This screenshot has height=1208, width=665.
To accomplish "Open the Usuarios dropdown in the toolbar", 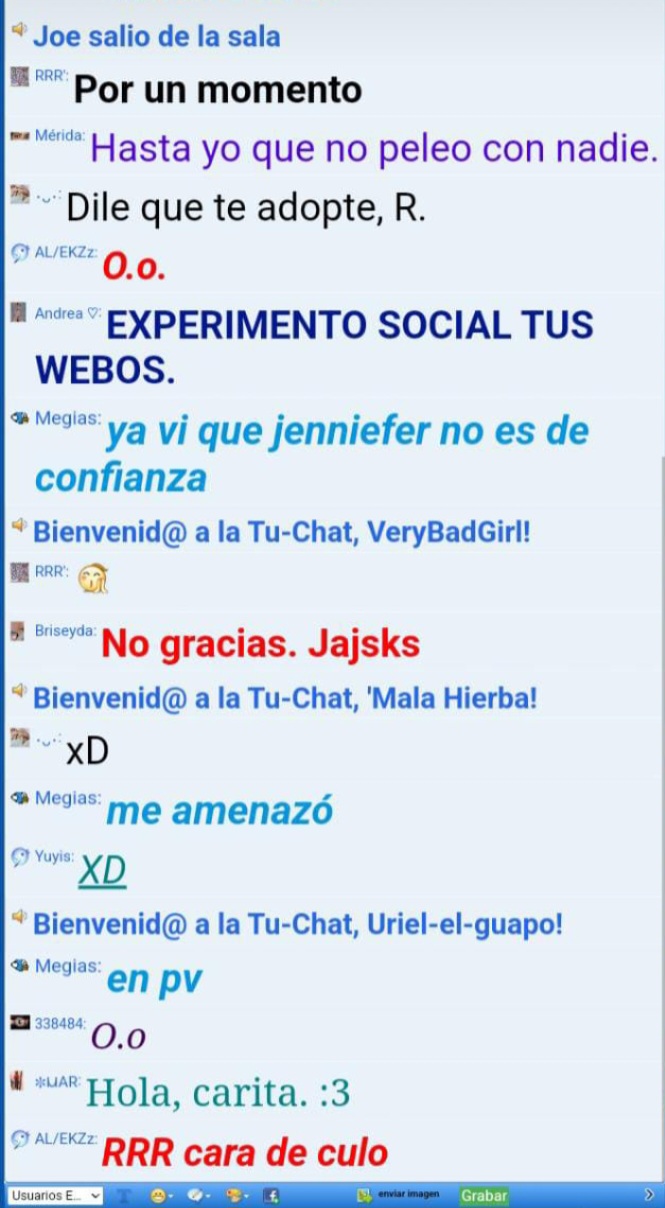I will coord(55,1195).
